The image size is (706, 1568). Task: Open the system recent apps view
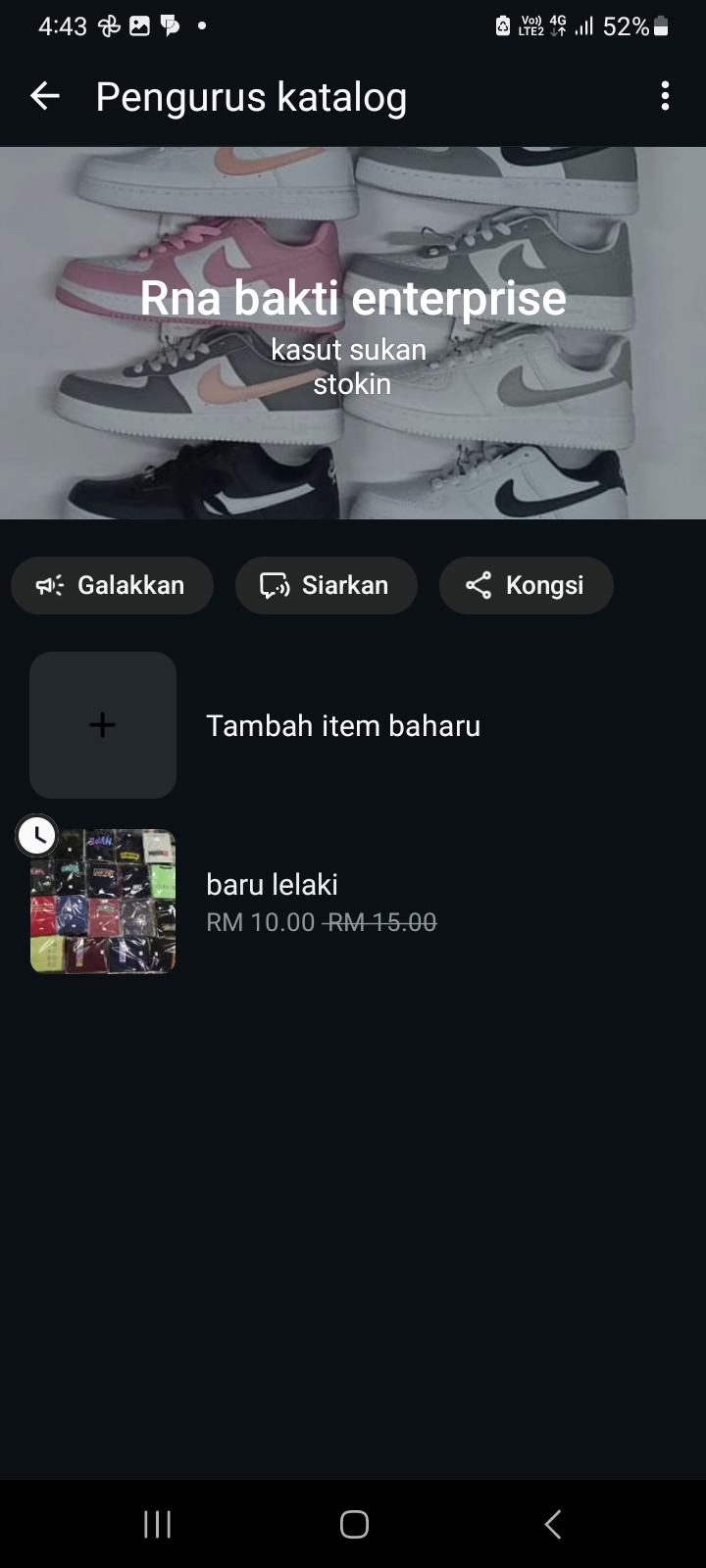(157, 1524)
